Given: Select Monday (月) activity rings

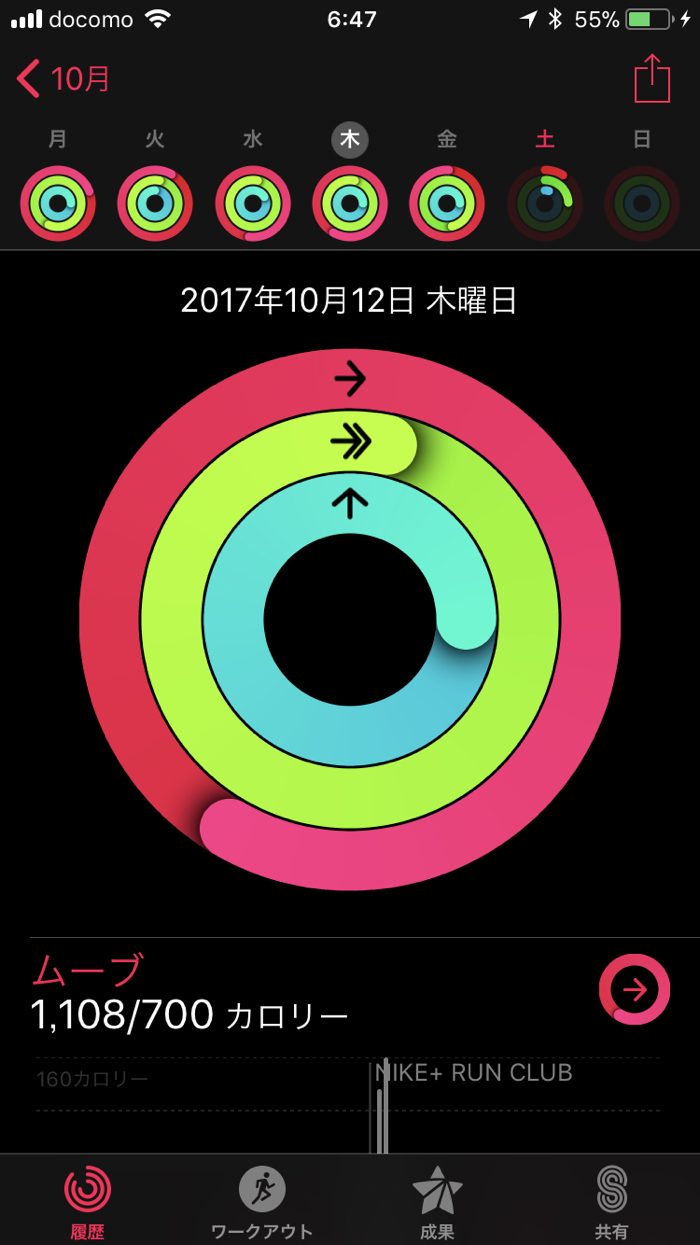Looking at the screenshot, I should coord(58,203).
